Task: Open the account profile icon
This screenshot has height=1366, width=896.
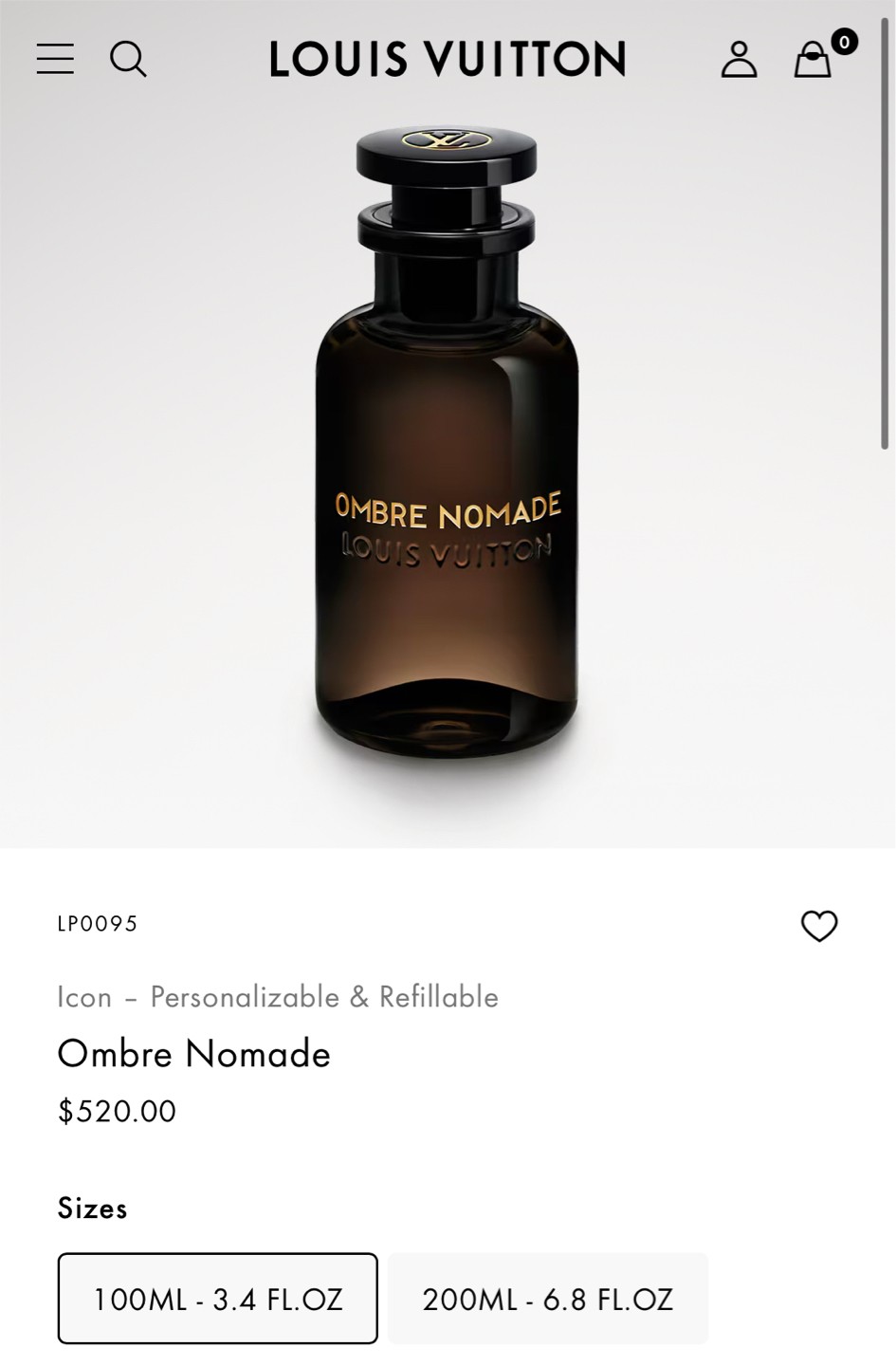Action: (x=739, y=59)
